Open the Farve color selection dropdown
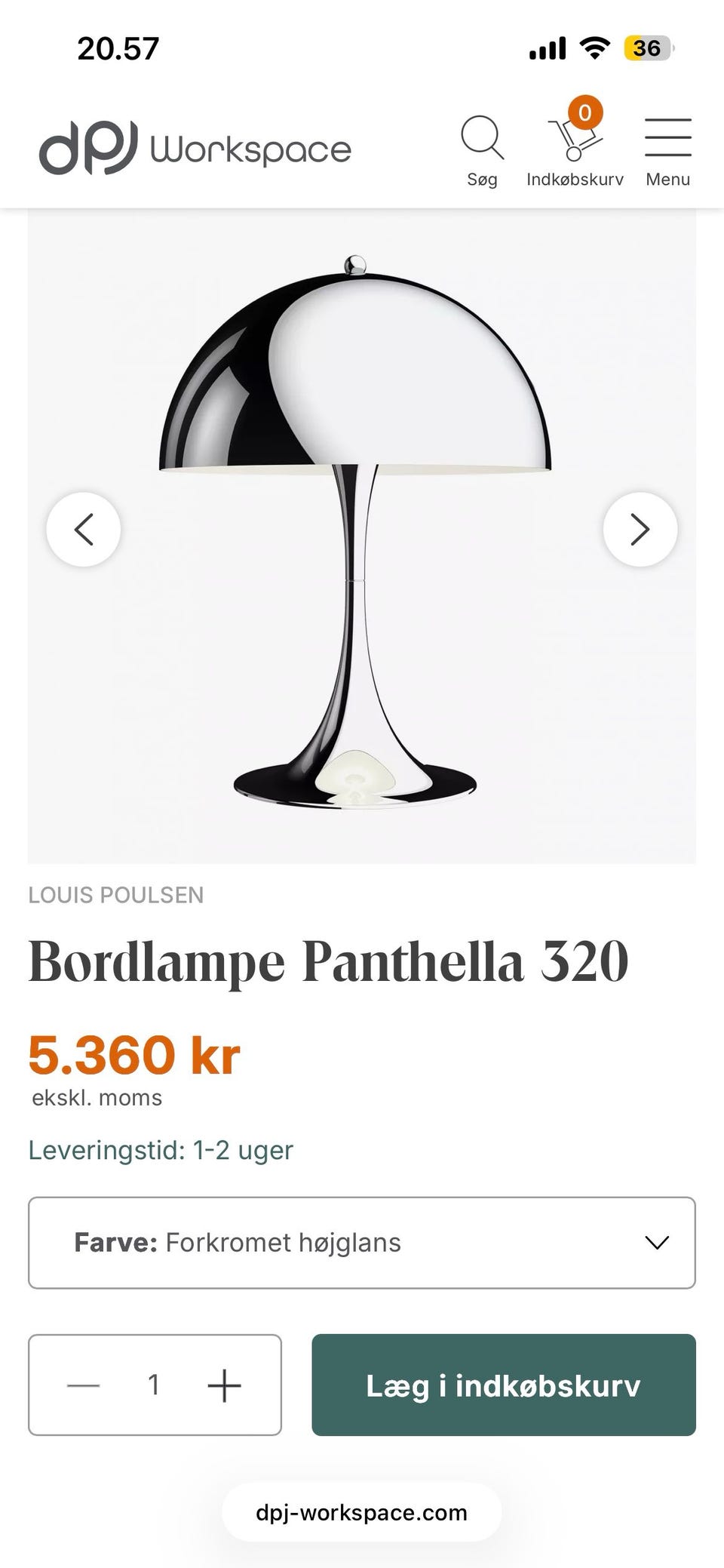 click(361, 1243)
